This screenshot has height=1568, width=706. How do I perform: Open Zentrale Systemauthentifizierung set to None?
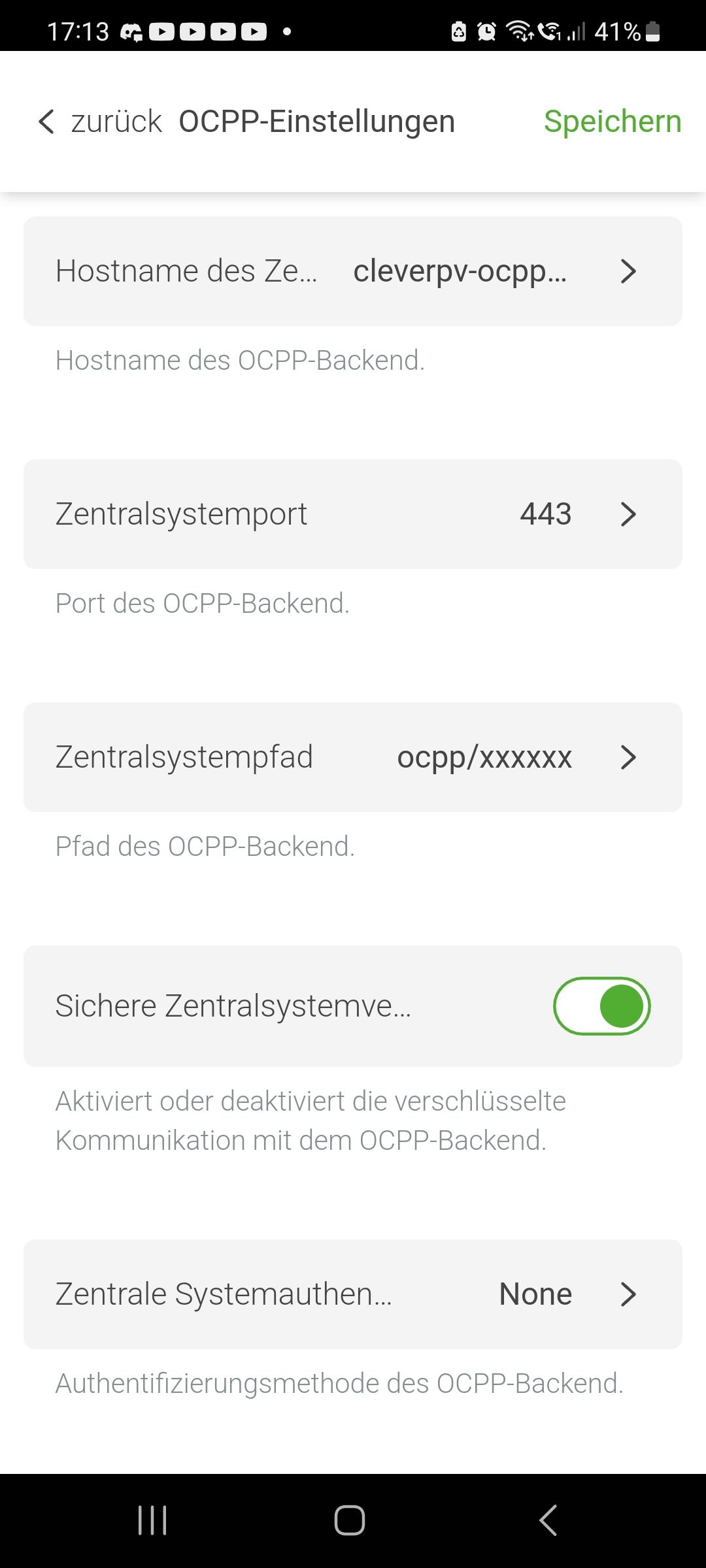point(353,1294)
